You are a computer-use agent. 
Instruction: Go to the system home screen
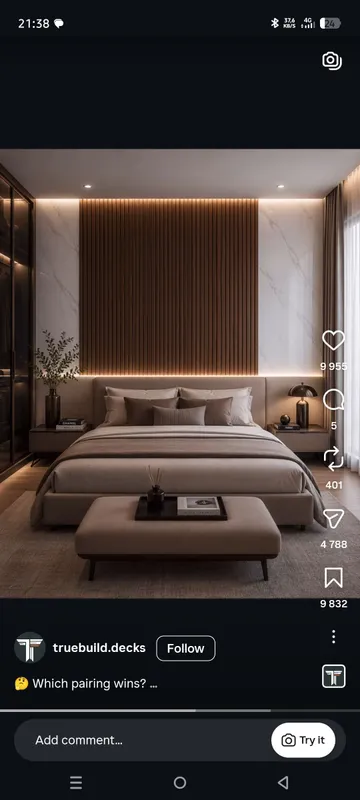[179, 783]
